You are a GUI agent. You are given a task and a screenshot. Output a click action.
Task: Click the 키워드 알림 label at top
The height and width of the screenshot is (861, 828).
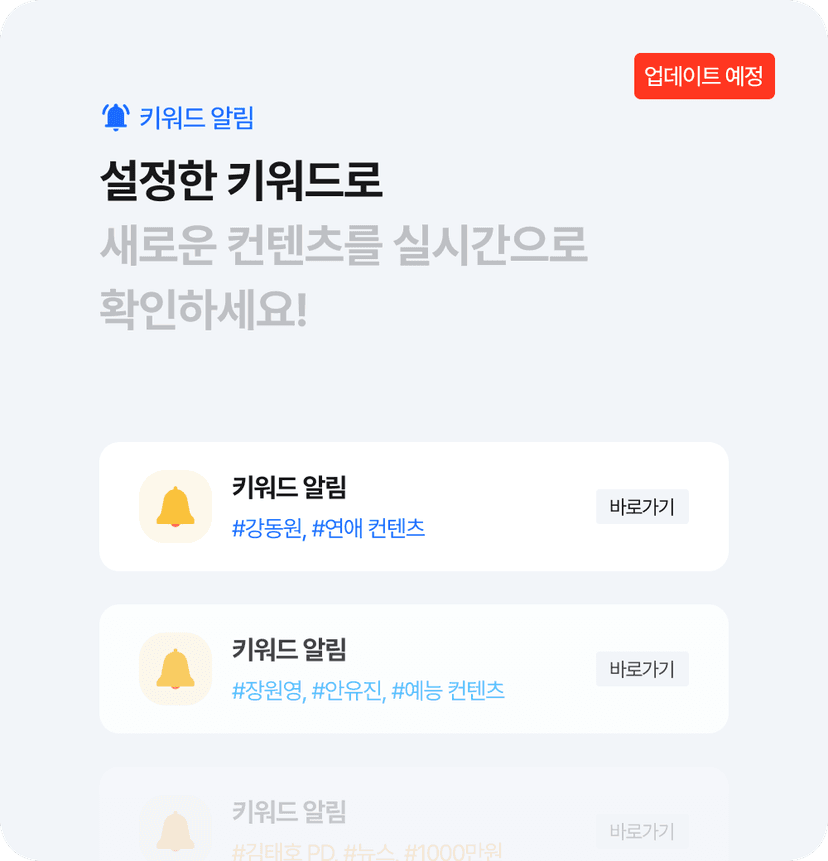click(199, 117)
